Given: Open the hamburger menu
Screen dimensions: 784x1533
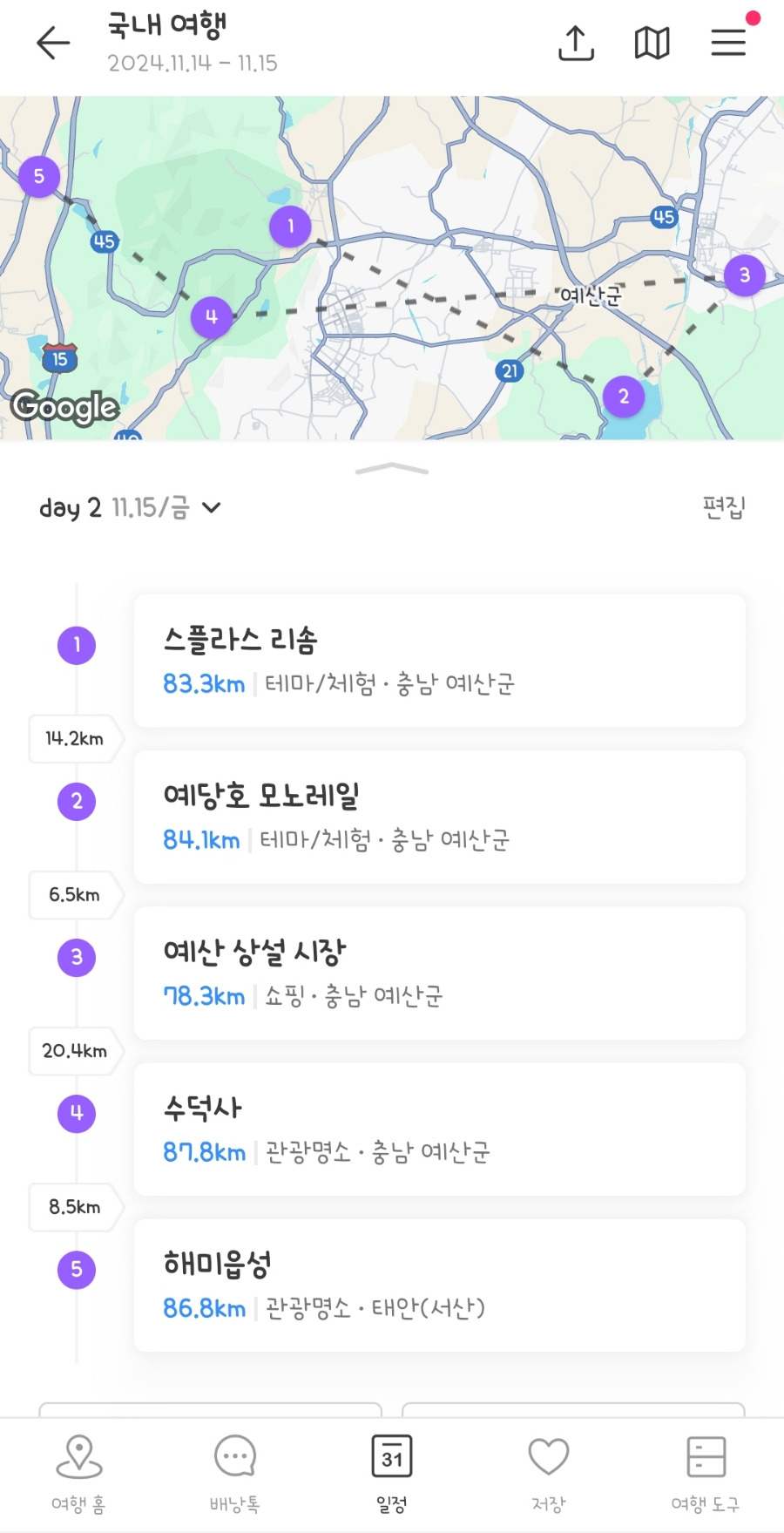Looking at the screenshot, I should click(728, 43).
